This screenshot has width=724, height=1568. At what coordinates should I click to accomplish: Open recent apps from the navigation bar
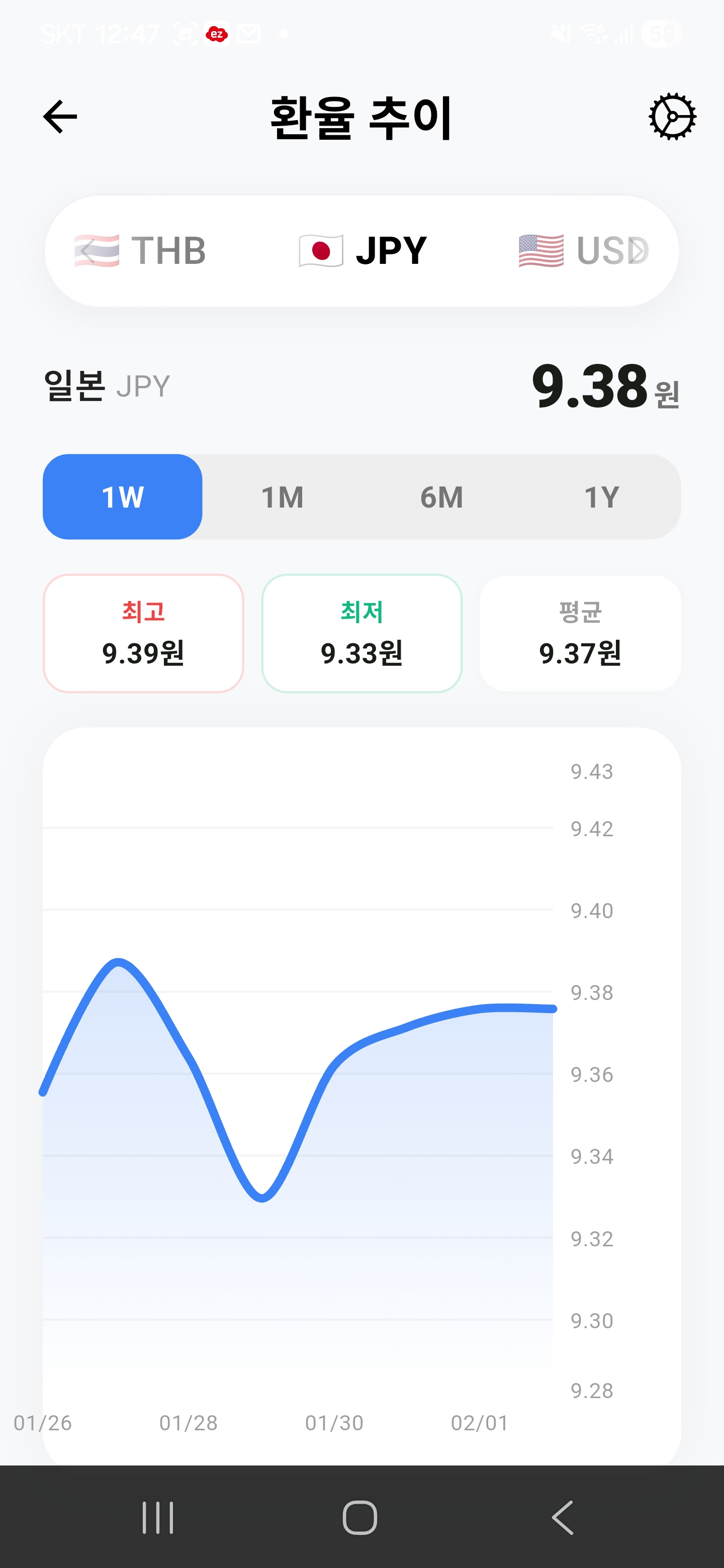pos(158,1517)
